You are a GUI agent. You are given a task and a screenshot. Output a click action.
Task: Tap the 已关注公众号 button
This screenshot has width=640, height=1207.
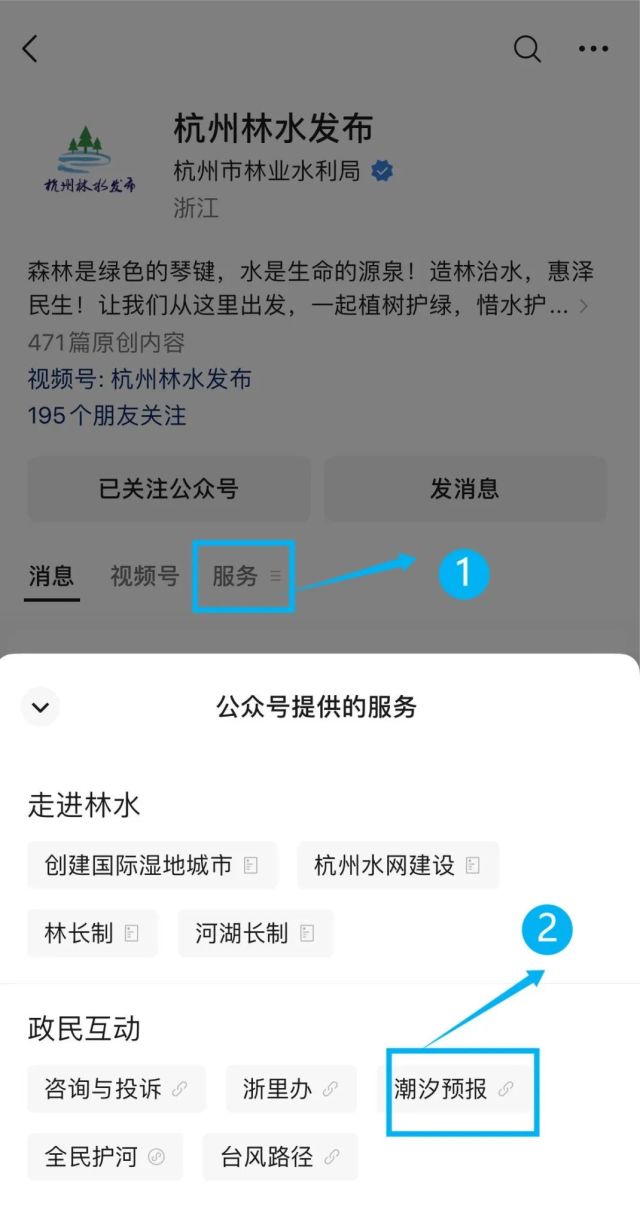(x=168, y=489)
